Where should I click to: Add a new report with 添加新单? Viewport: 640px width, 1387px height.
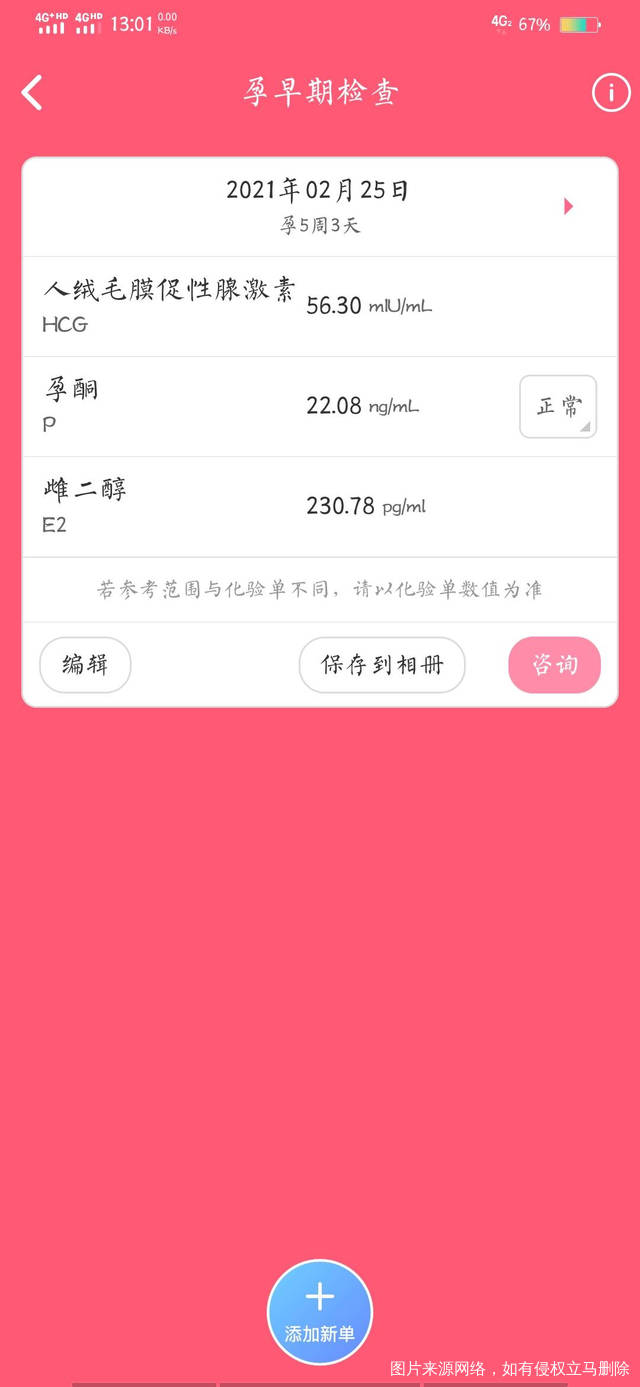320,1311
